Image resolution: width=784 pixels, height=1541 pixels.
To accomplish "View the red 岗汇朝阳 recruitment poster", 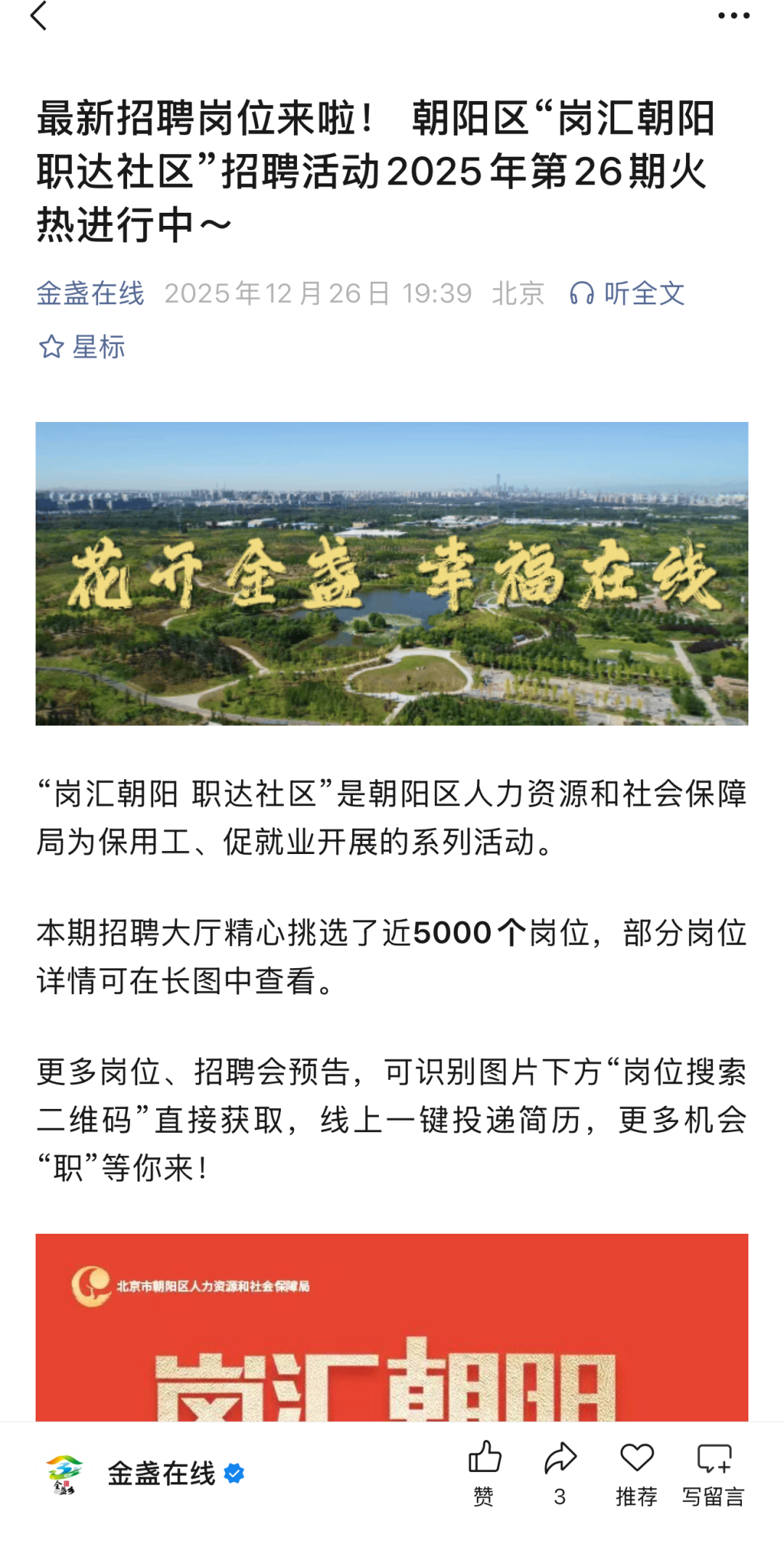I will coord(392,1327).
